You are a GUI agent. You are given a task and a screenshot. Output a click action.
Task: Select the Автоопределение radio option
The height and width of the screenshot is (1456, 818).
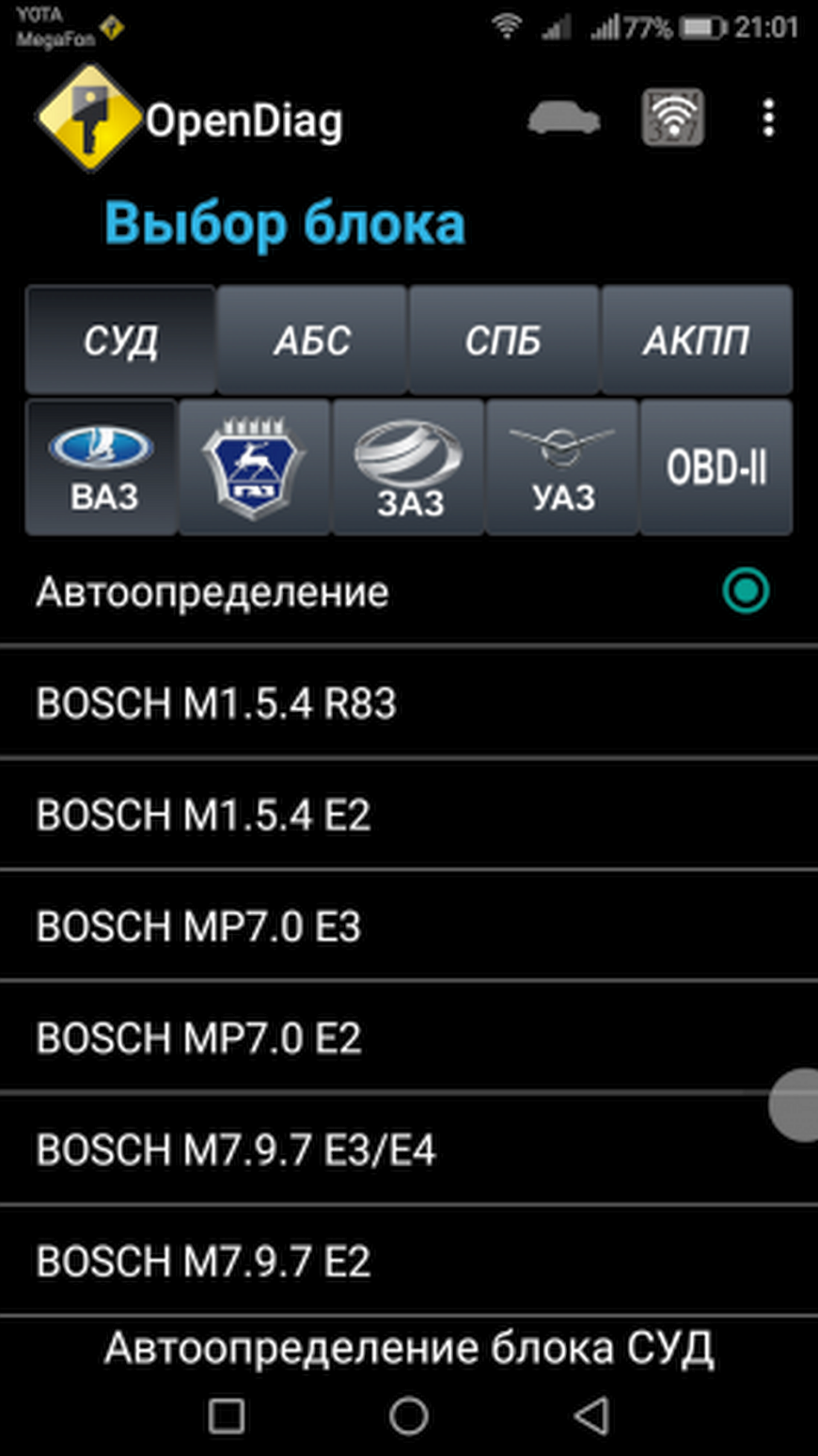tap(746, 592)
